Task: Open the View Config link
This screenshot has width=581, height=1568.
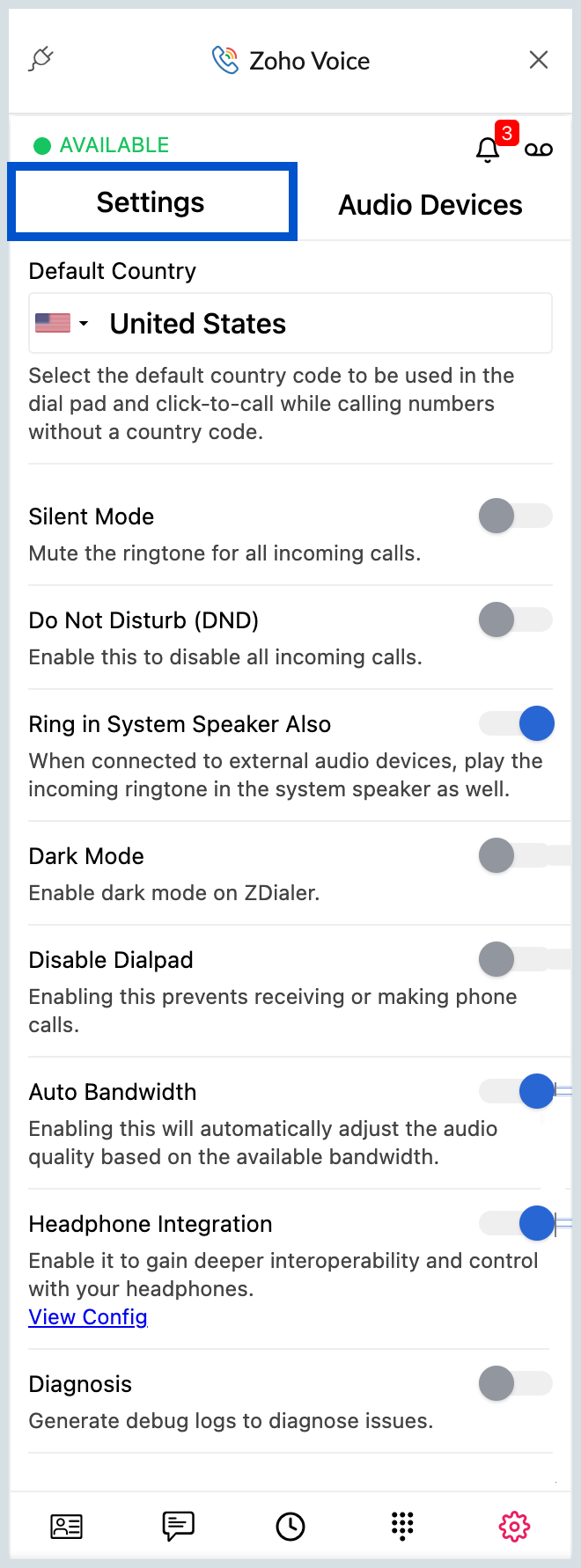Action: pyautogui.click(x=88, y=1317)
